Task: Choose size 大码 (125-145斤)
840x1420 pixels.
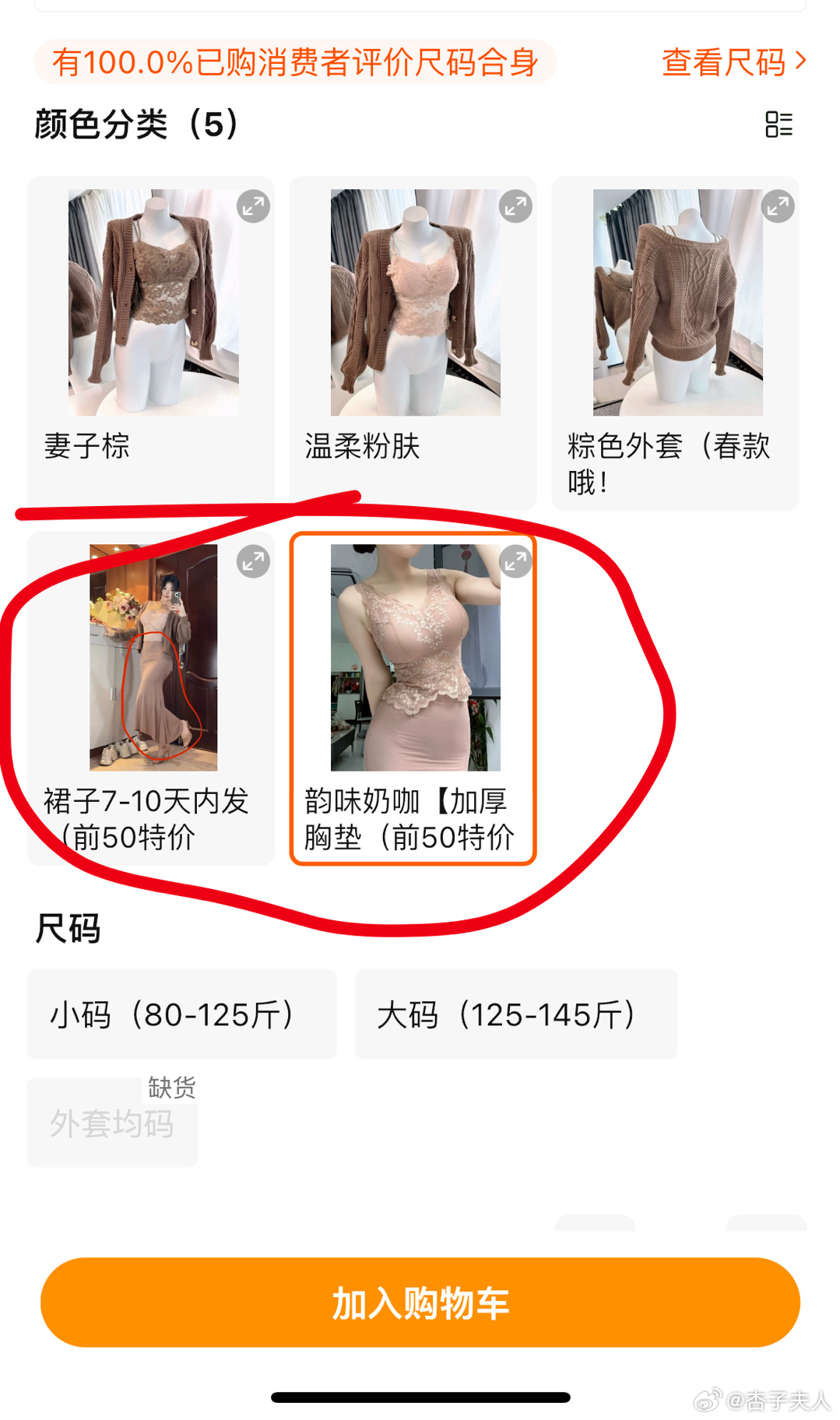Action: click(x=515, y=1014)
